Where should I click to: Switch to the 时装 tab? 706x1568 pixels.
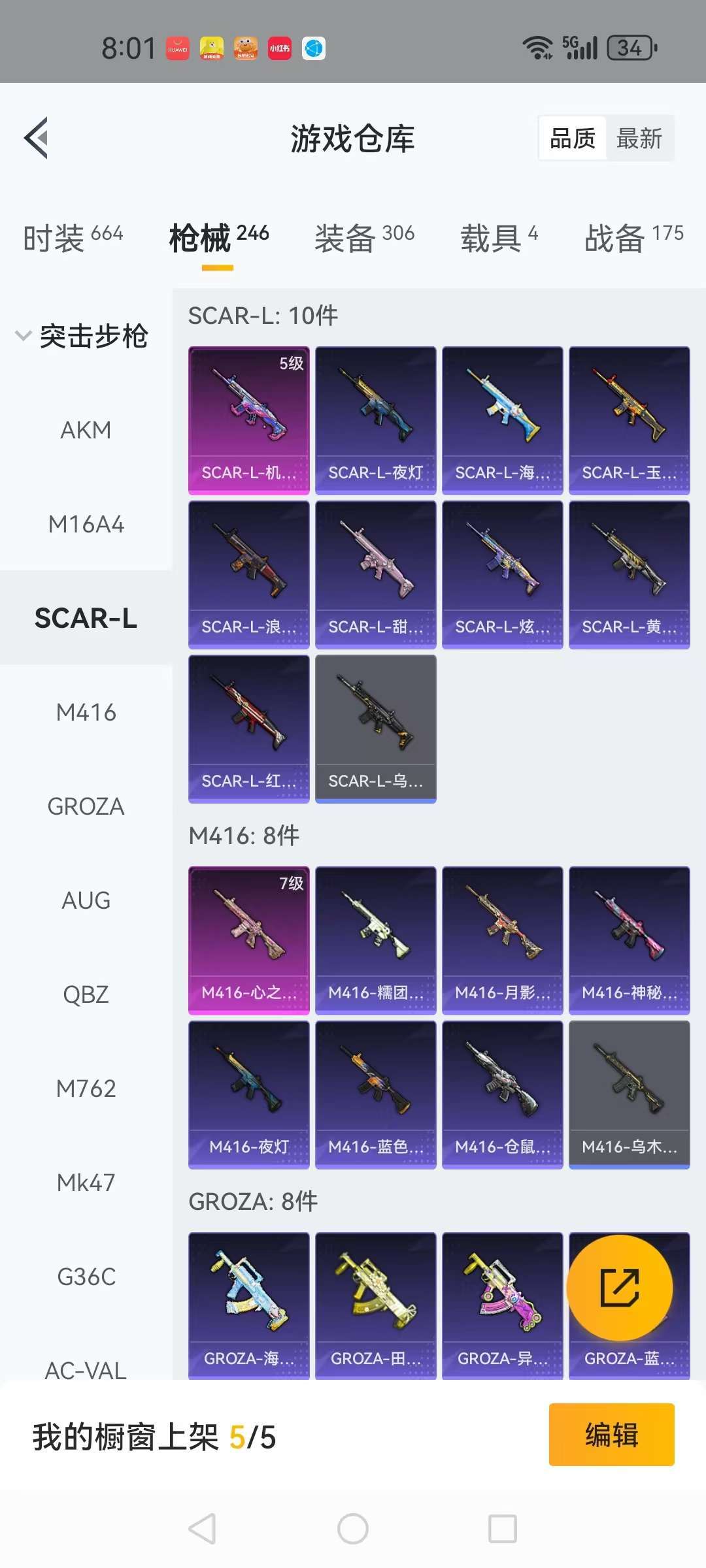(73, 237)
